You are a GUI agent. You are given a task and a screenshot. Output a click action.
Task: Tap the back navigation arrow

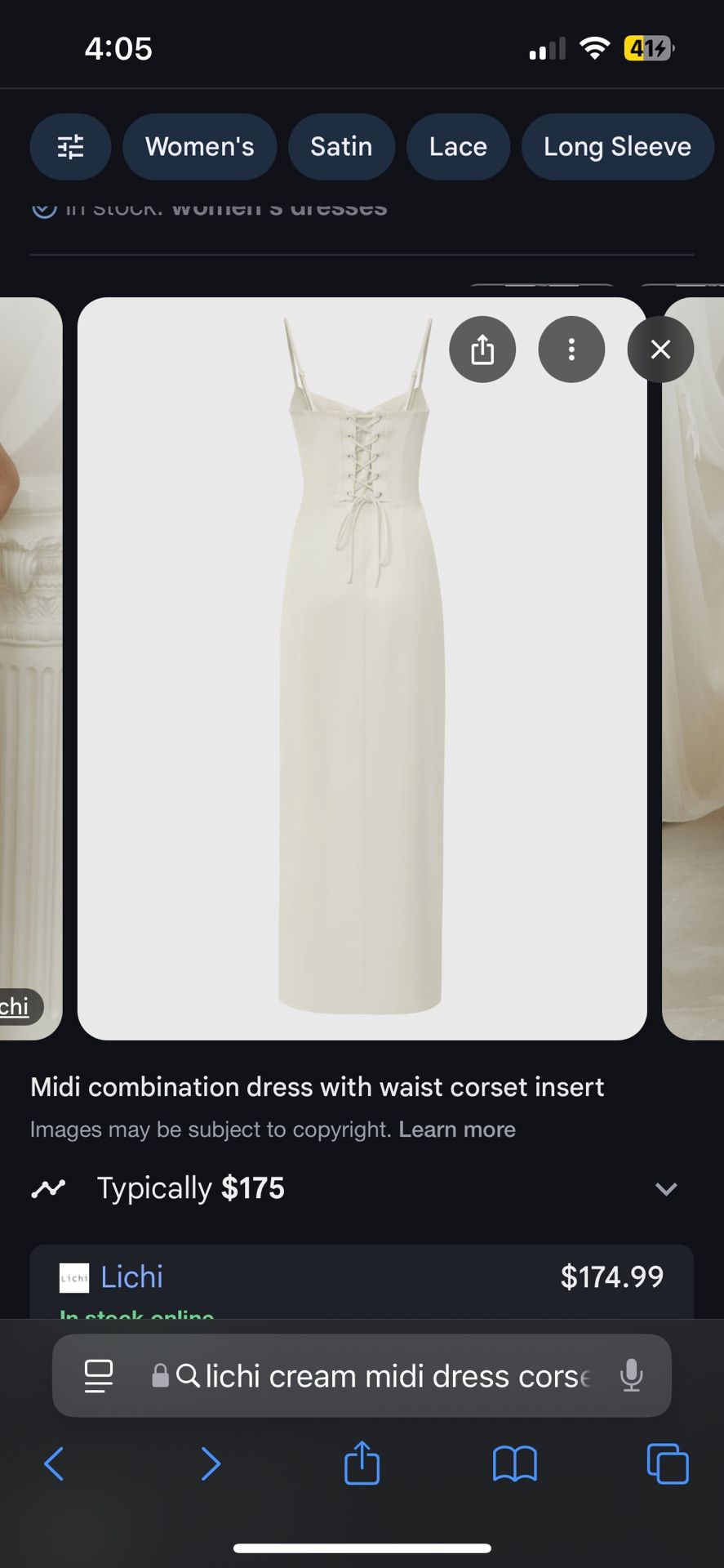(x=54, y=1463)
